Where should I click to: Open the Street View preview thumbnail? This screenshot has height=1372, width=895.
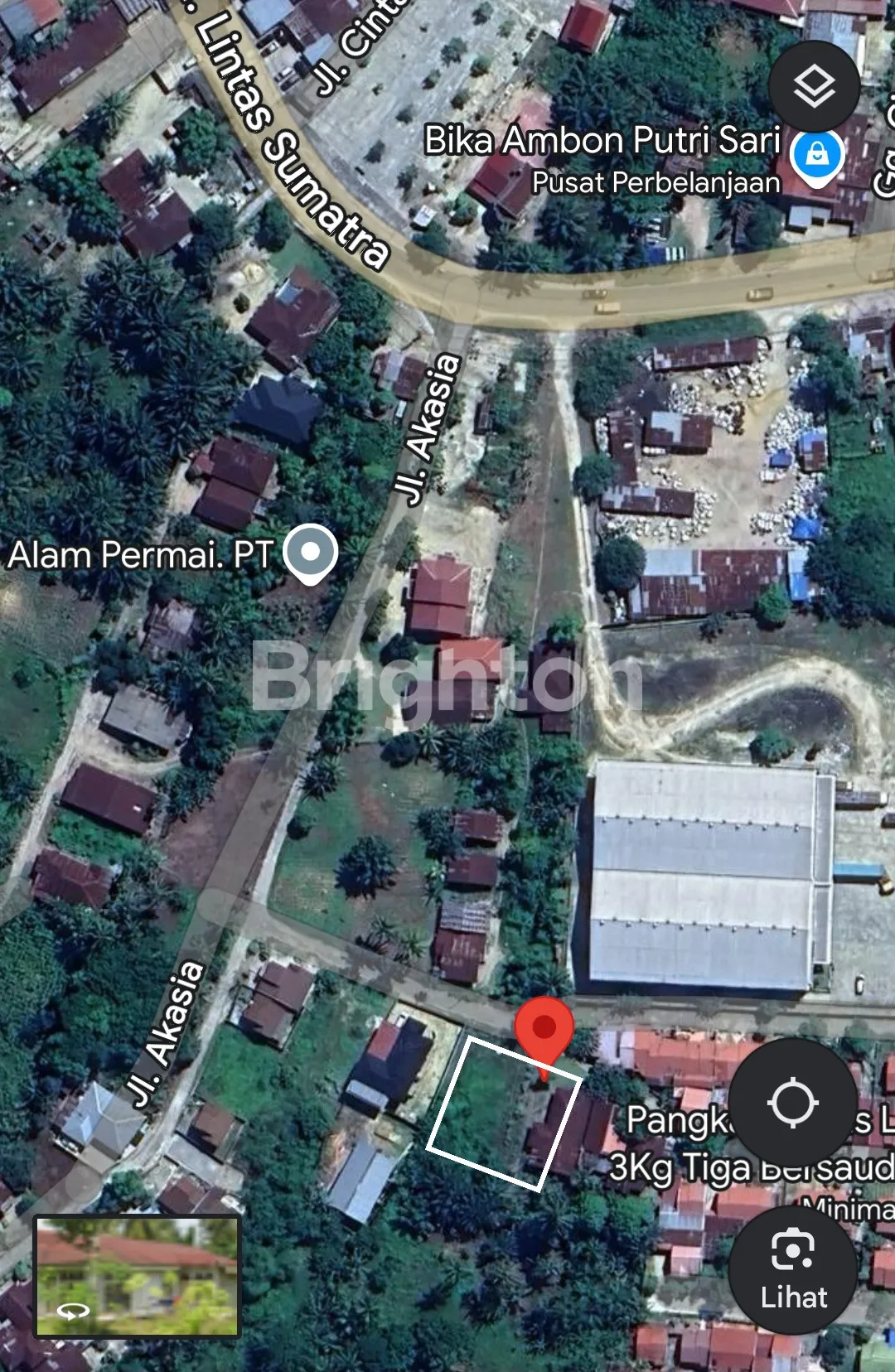point(137,1276)
